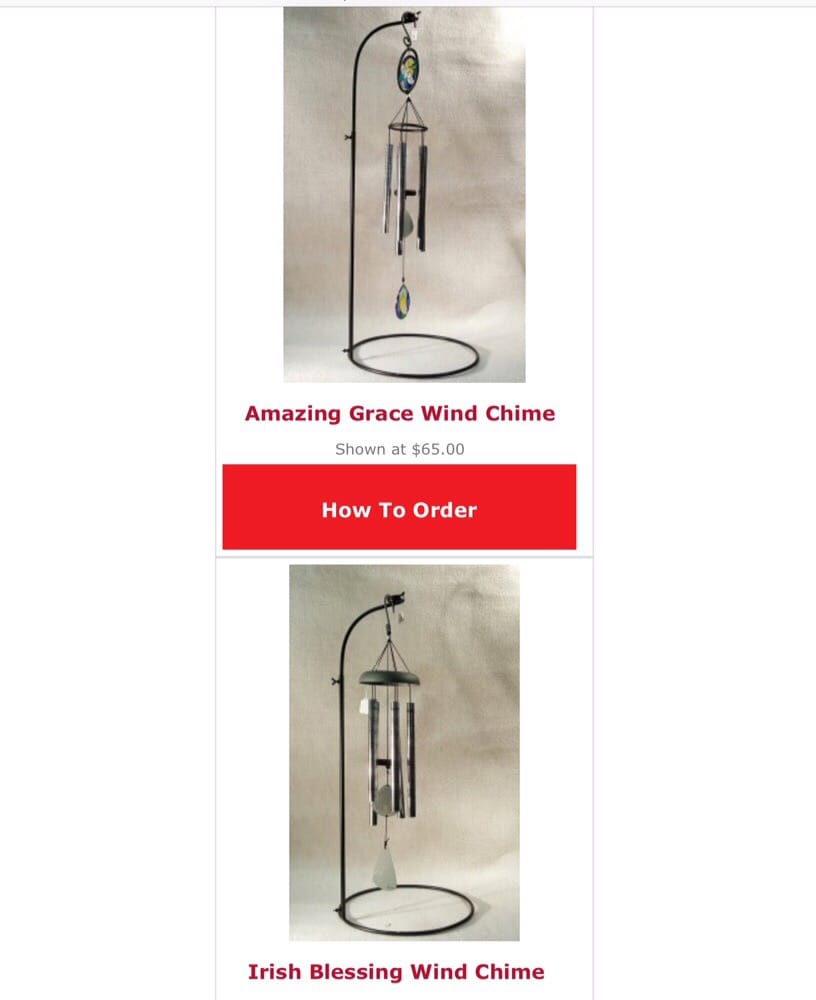Open the Irish Blessing Wind Chime title link
Image resolution: width=816 pixels, height=1000 pixels.
[396, 971]
